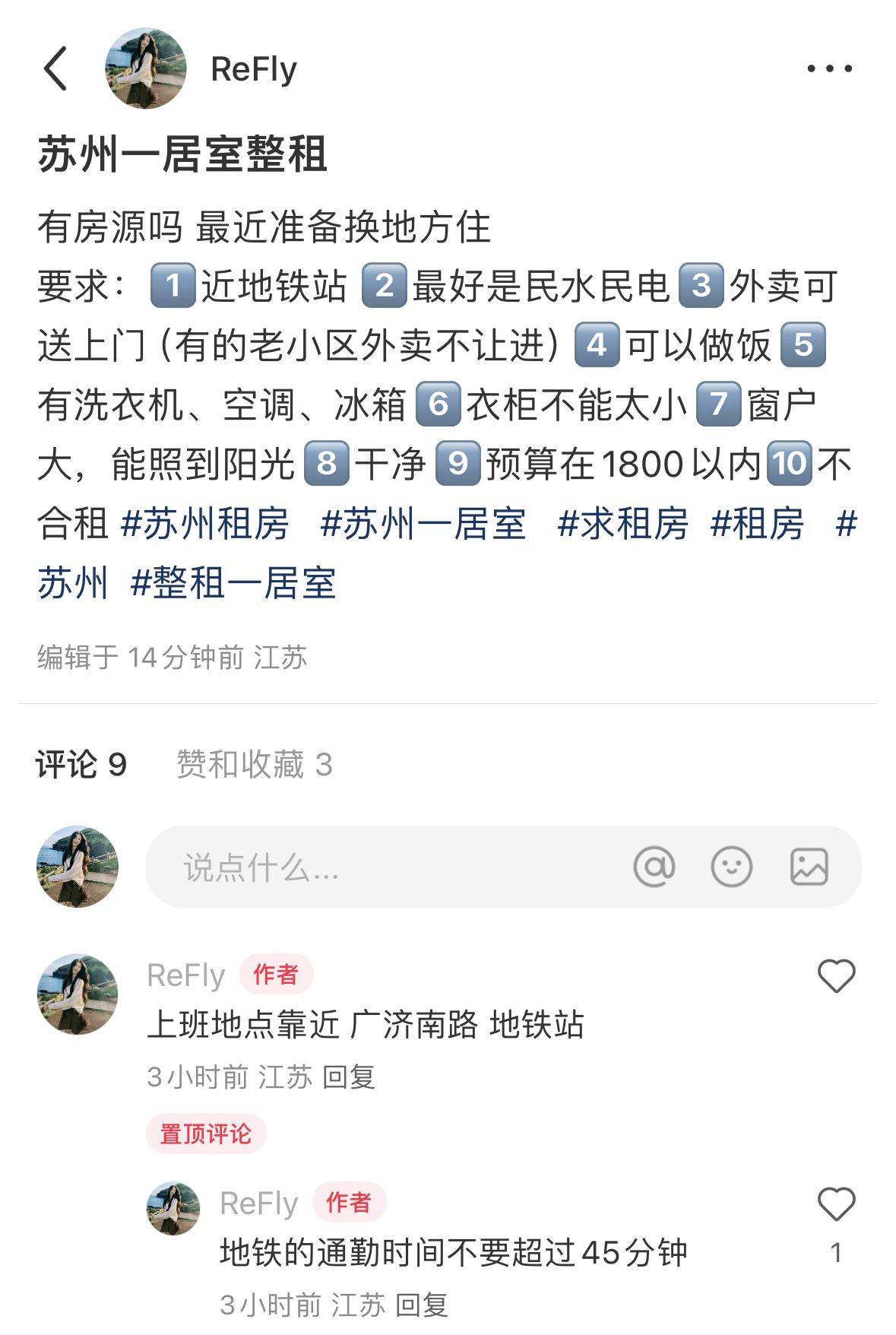Go back using the top-left arrow

click(56, 68)
